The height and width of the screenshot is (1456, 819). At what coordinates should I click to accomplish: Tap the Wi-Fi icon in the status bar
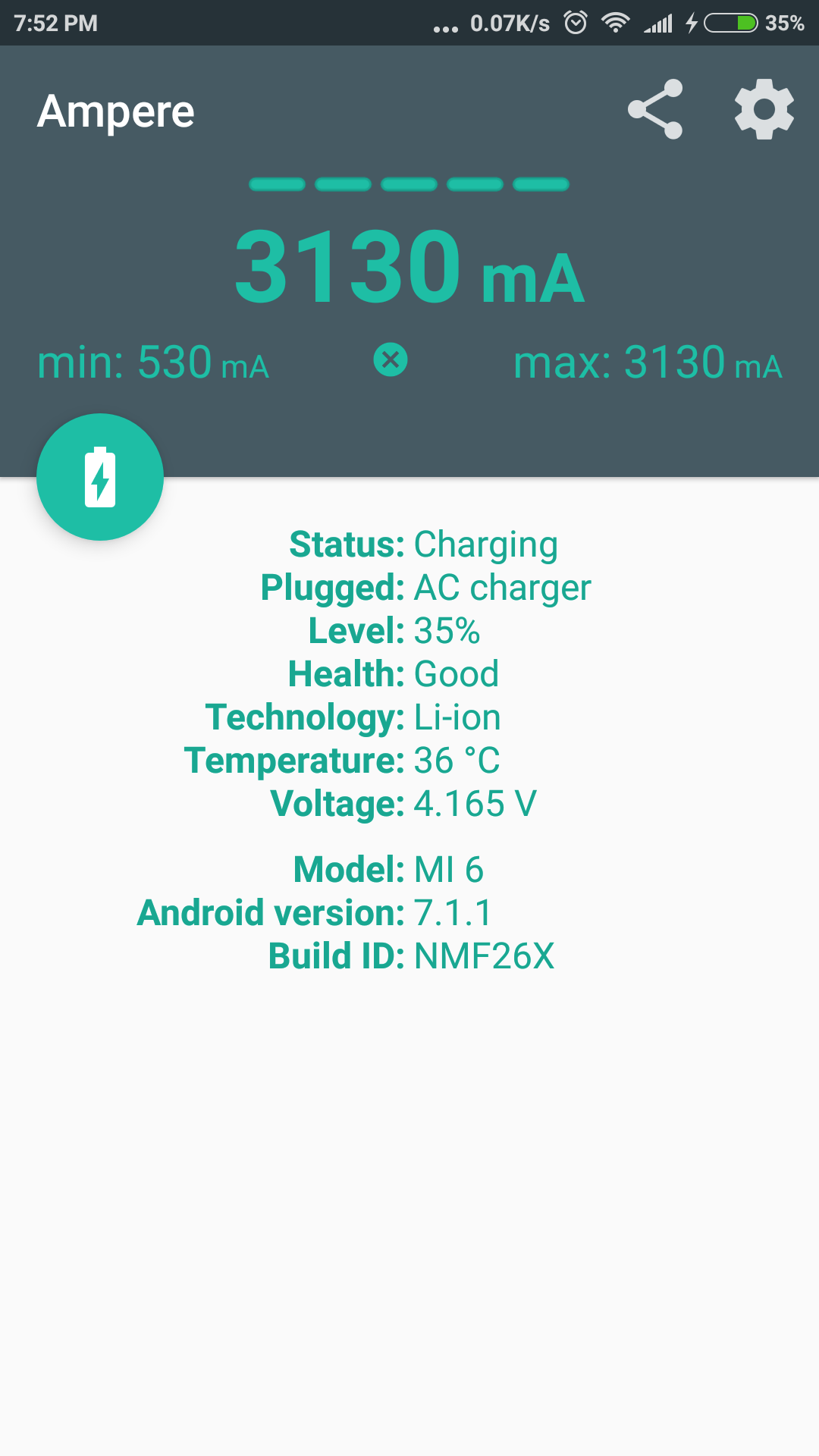tap(615, 23)
